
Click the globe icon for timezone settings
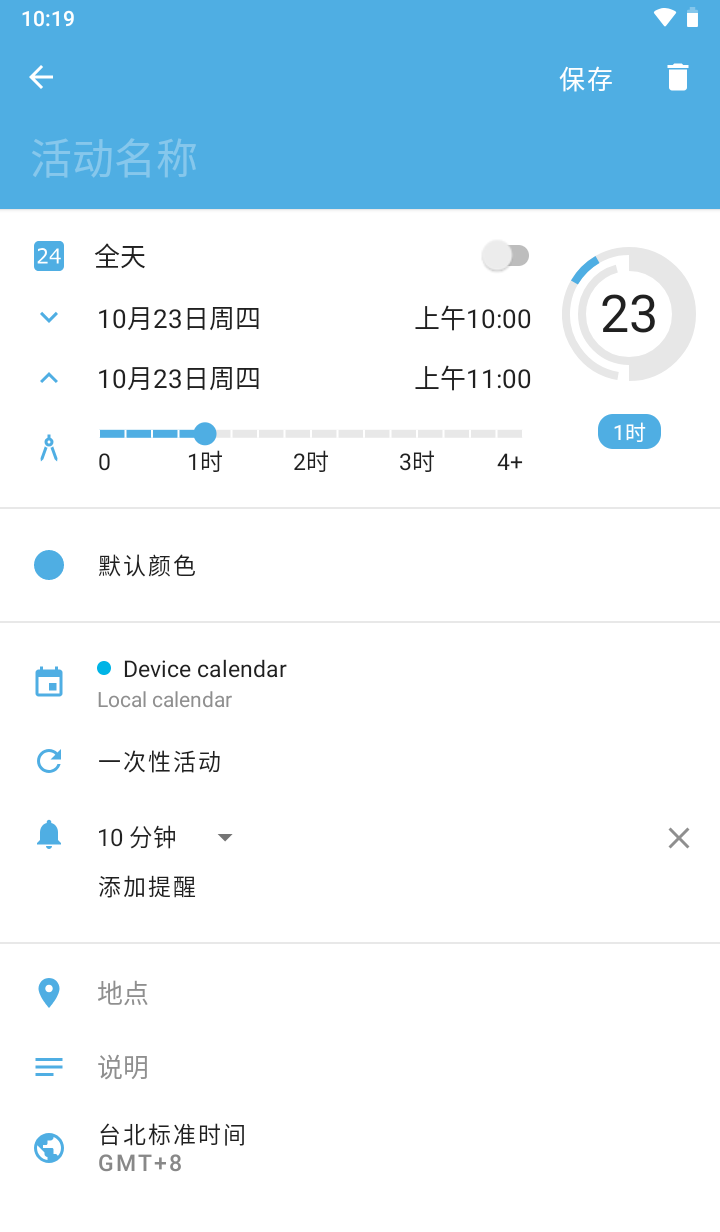pos(48,1148)
